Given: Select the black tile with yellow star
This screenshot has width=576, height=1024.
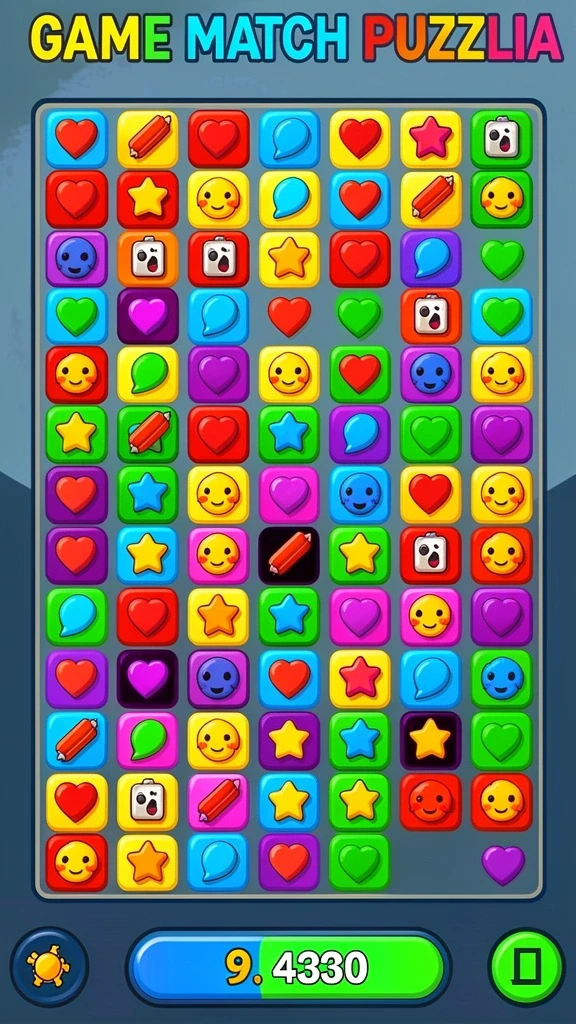Looking at the screenshot, I should click(430, 740).
